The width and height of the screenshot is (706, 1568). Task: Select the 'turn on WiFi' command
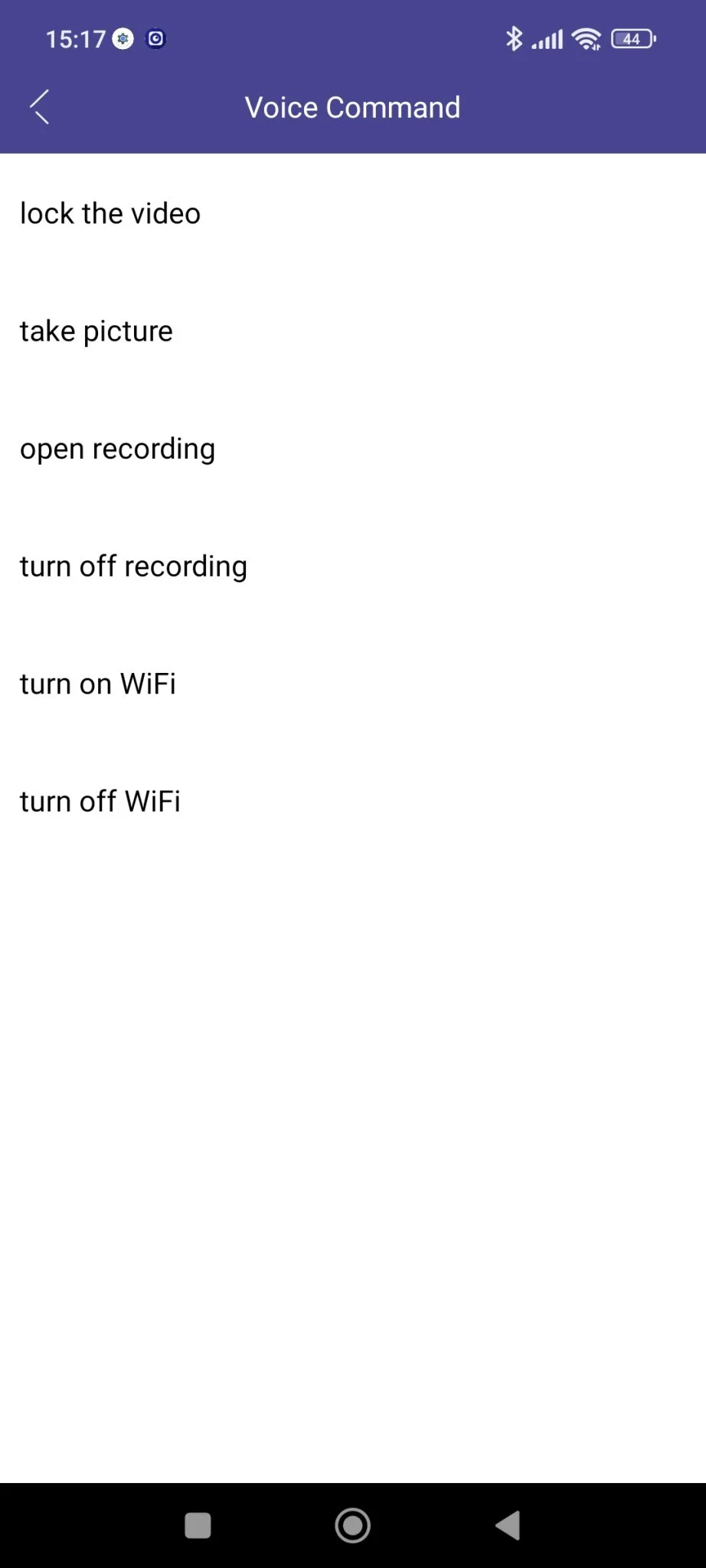[x=98, y=684]
